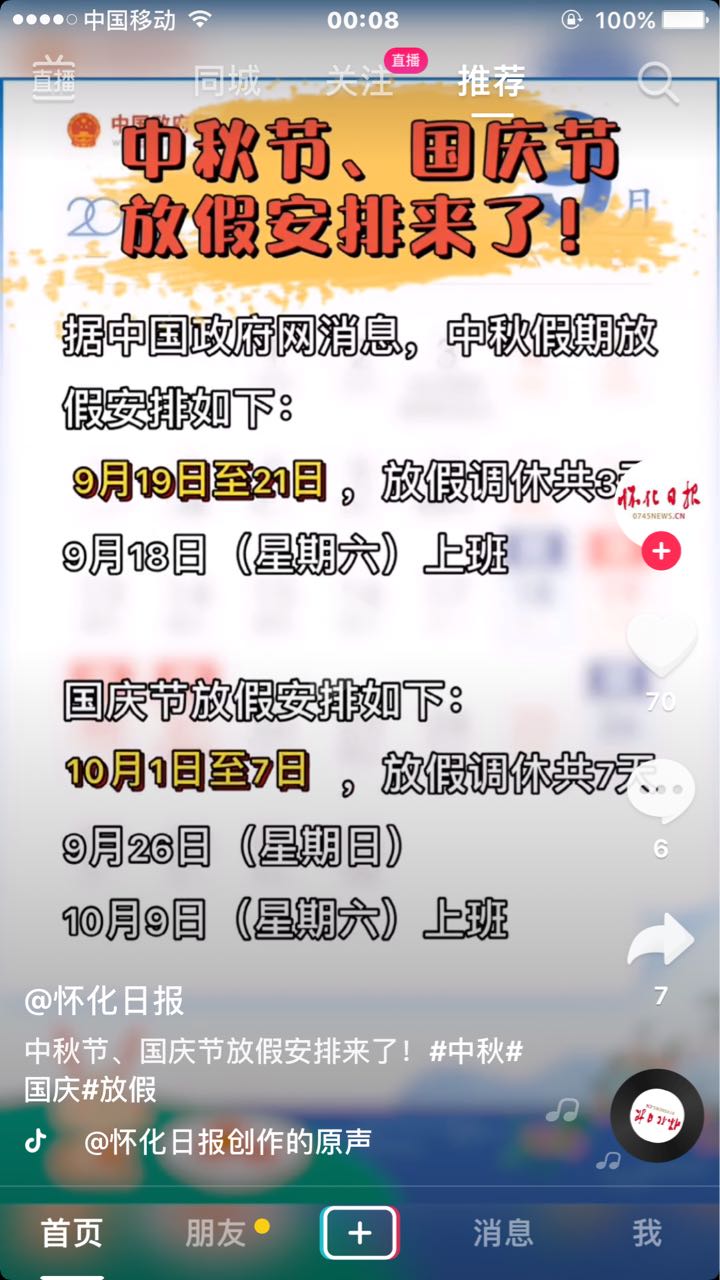Open the @怀化日报 username link
Image resolution: width=720 pixels, height=1280 pixels.
(105, 1001)
